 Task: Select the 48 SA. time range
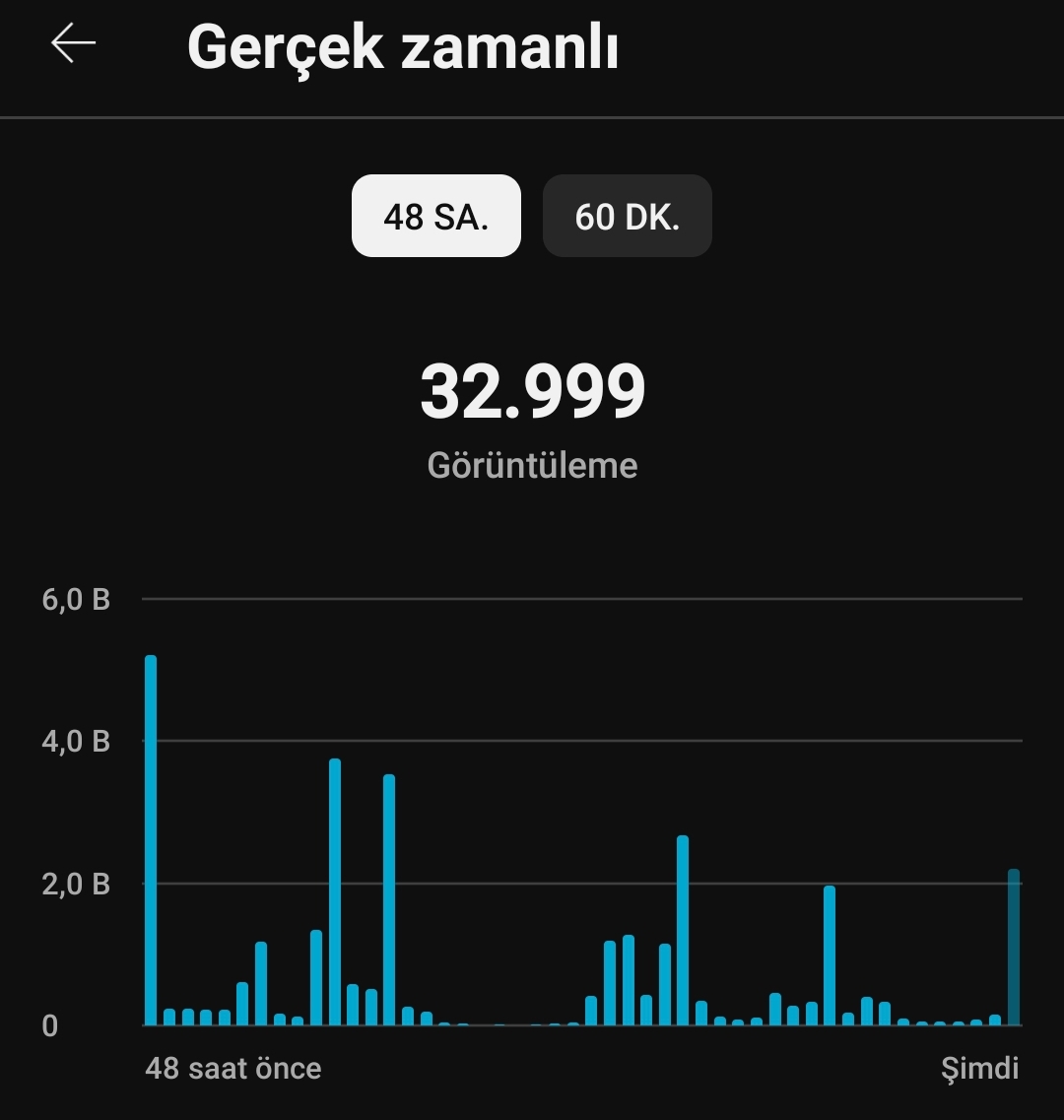(435, 216)
